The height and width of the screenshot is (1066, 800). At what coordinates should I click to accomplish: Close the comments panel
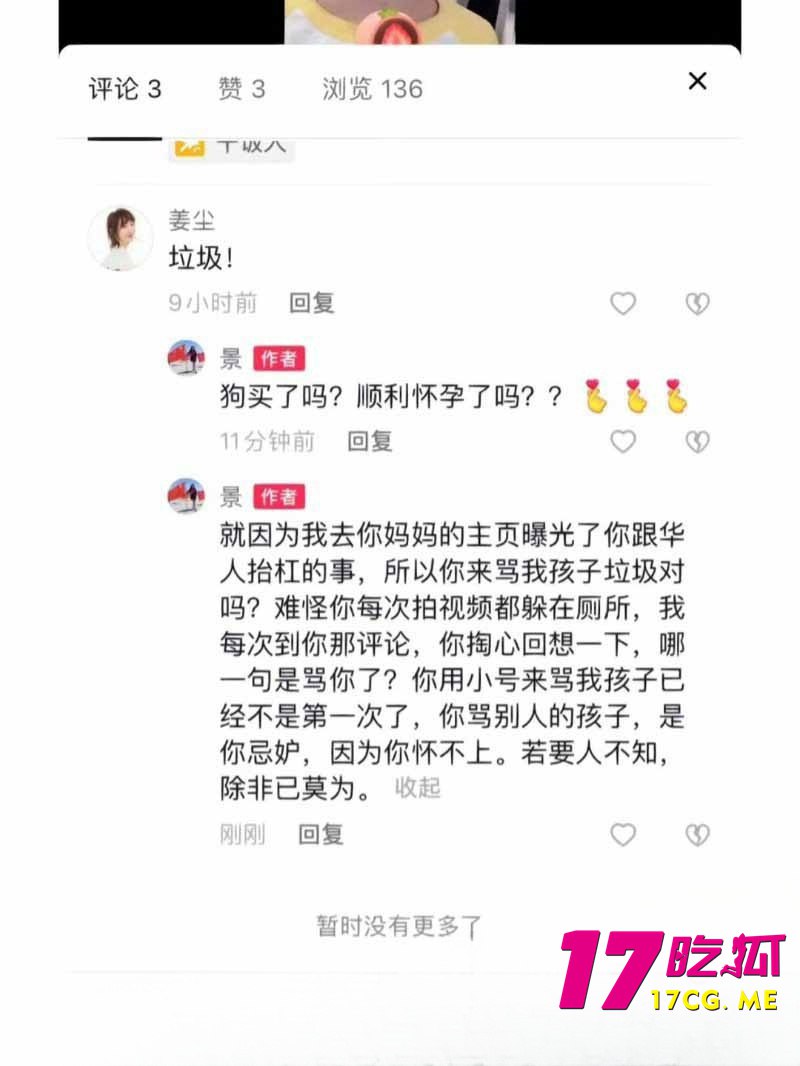click(698, 82)
